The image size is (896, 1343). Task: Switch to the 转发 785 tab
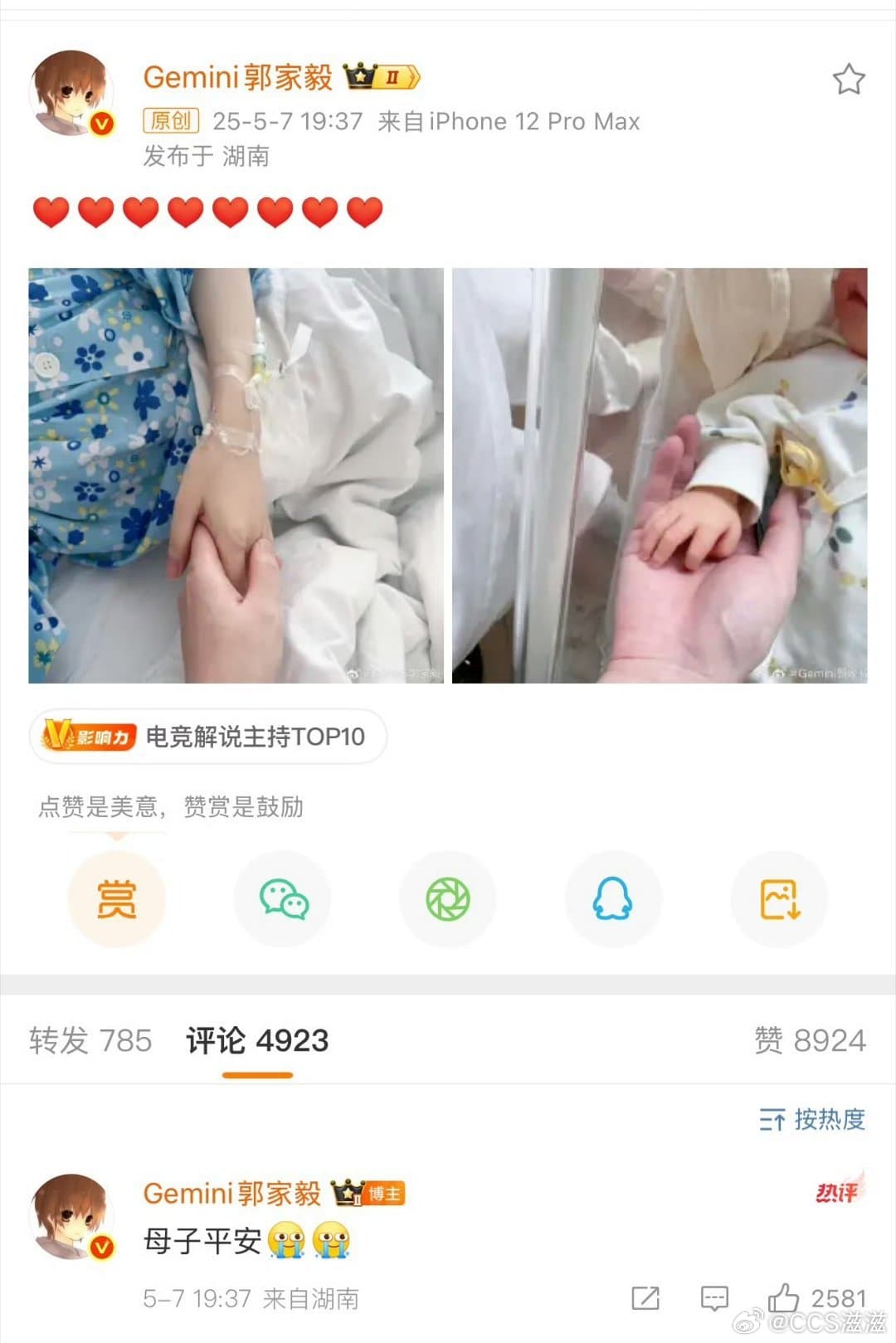(x=90, y=1040)
